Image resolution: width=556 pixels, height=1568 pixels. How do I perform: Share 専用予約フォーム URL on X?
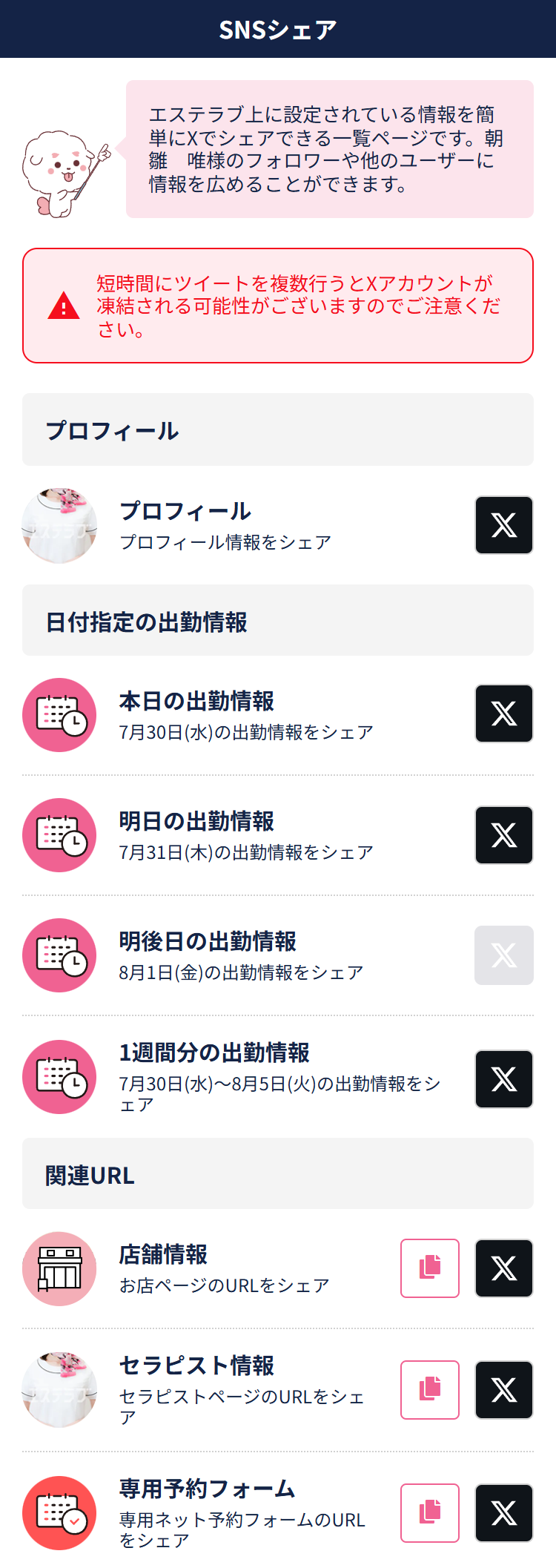pos(504,1513)
